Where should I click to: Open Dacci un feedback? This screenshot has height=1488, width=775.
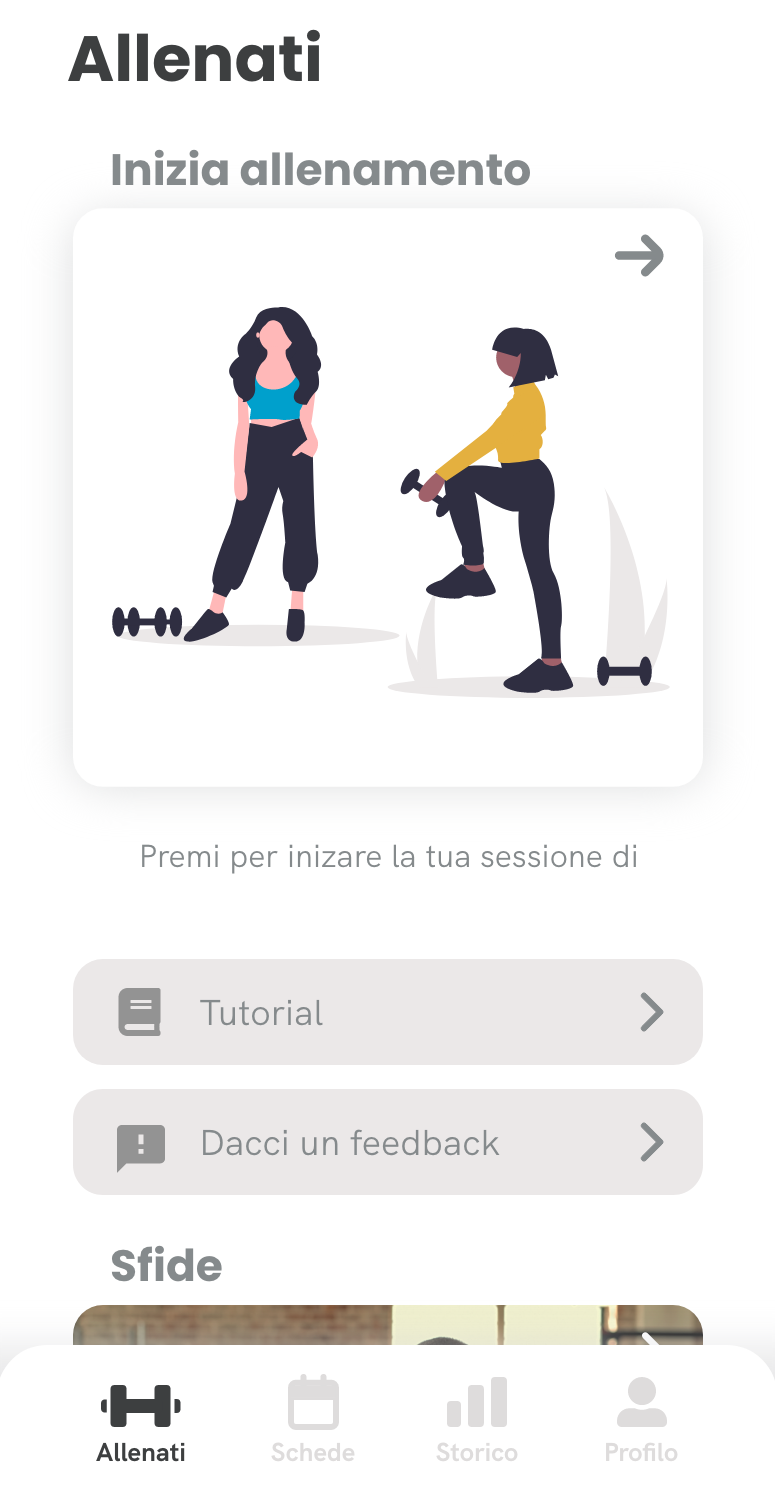point(388,1142)
